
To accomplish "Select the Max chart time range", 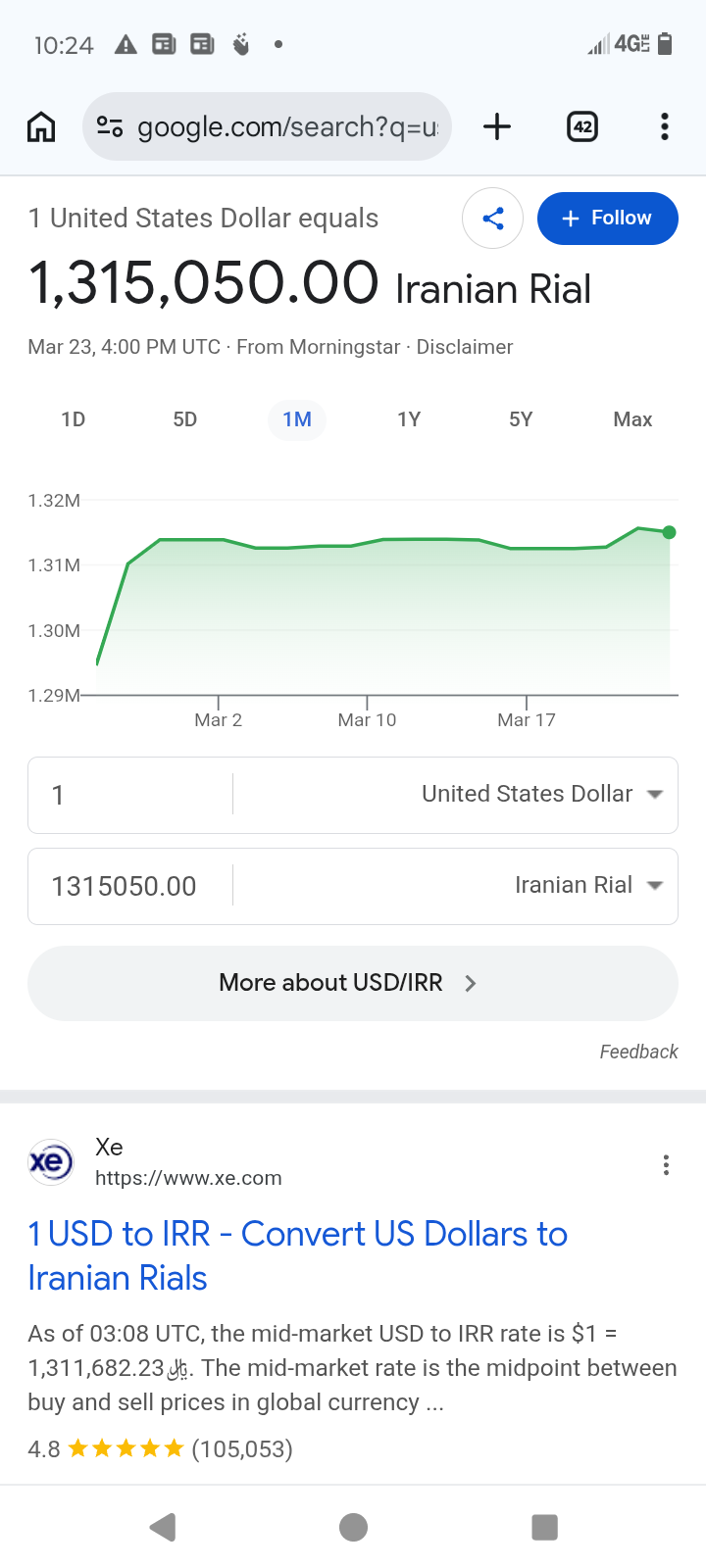I will tap(631, 418).
